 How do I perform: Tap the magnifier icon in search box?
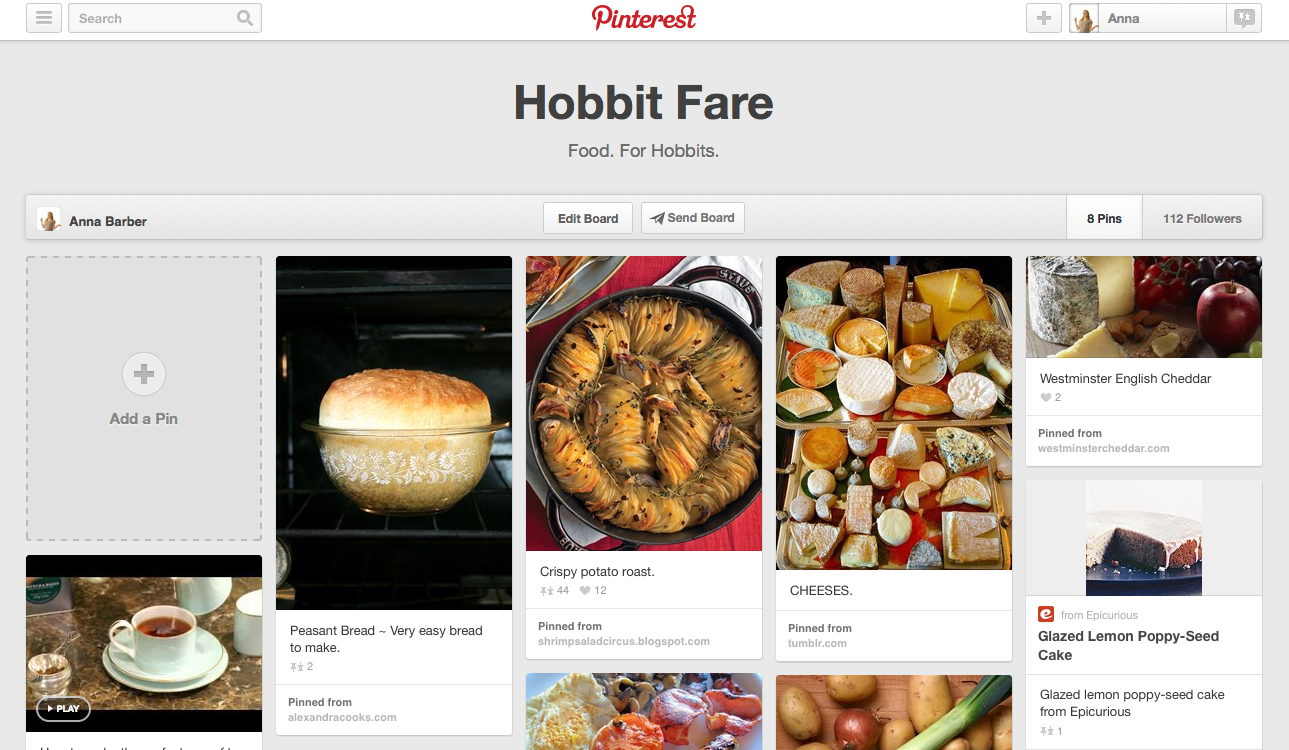pyautogui.click(x=245, y=18)
